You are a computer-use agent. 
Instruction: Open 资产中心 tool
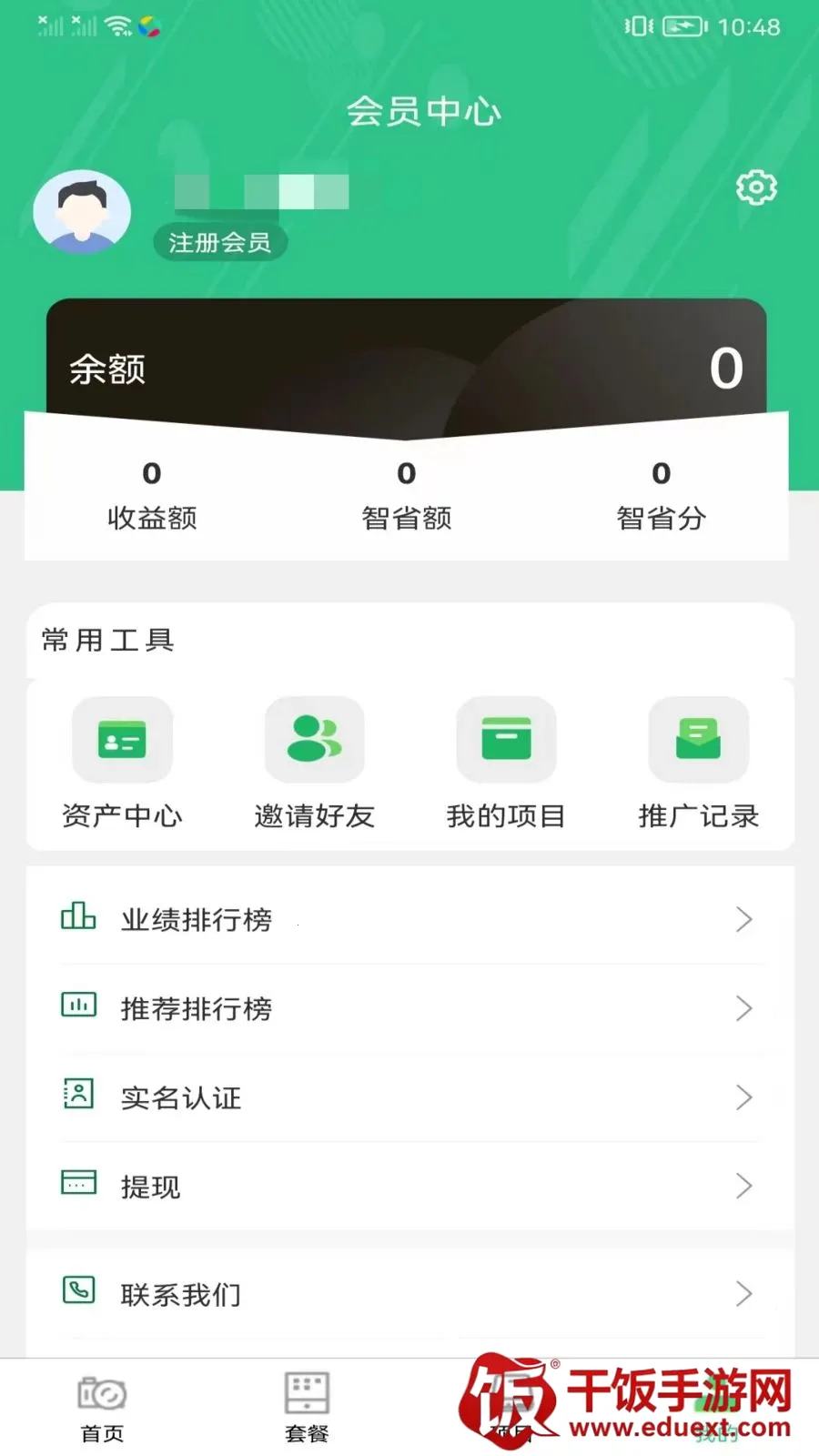(x=122, y=764)
